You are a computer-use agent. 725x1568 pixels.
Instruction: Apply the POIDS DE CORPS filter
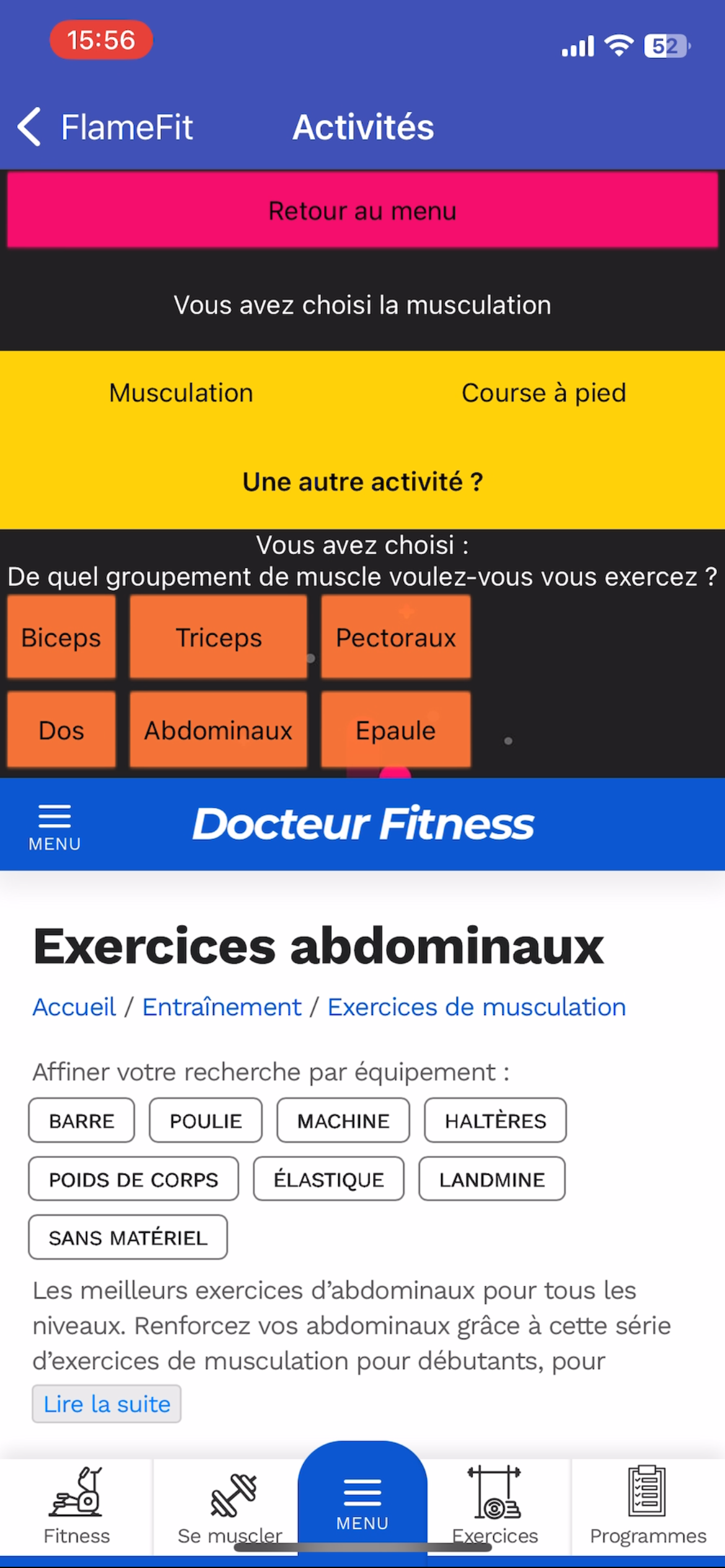[x=133, y=1180]
